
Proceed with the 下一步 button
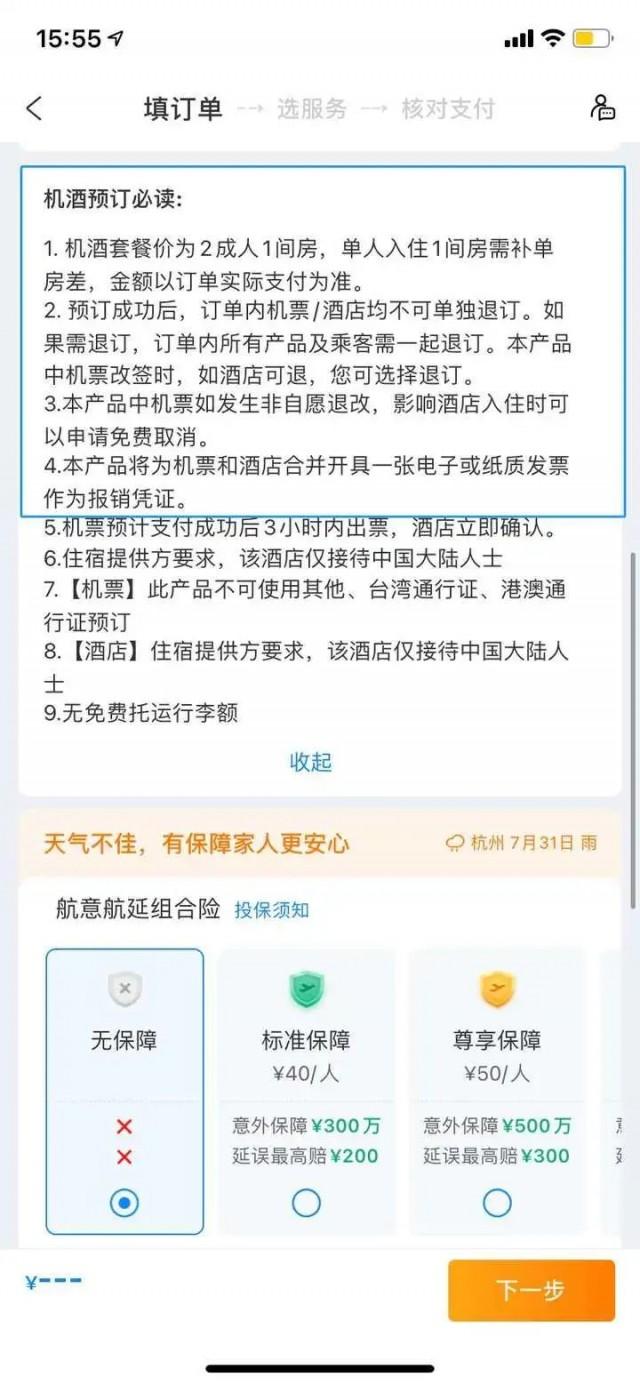coord(530,1291)
